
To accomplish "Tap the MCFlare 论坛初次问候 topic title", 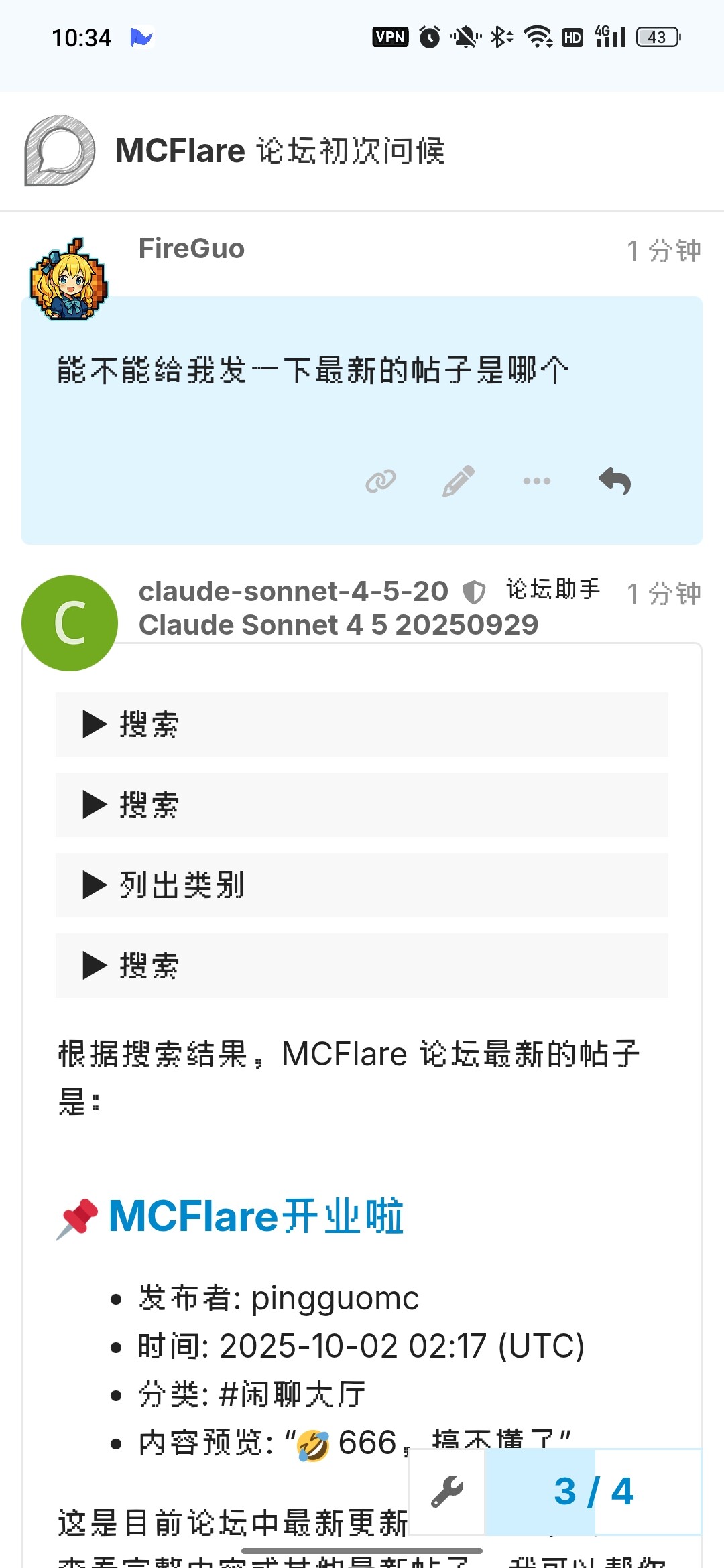I will pyautogui.click(x=280, y=151).
